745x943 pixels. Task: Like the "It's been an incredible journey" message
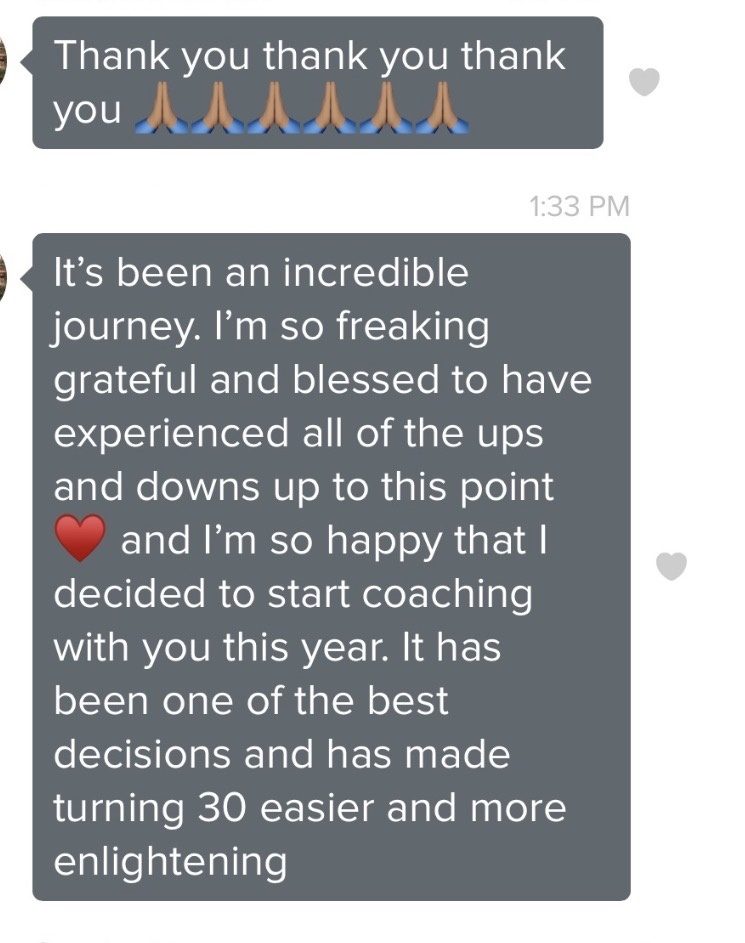(x=671, y=566)
